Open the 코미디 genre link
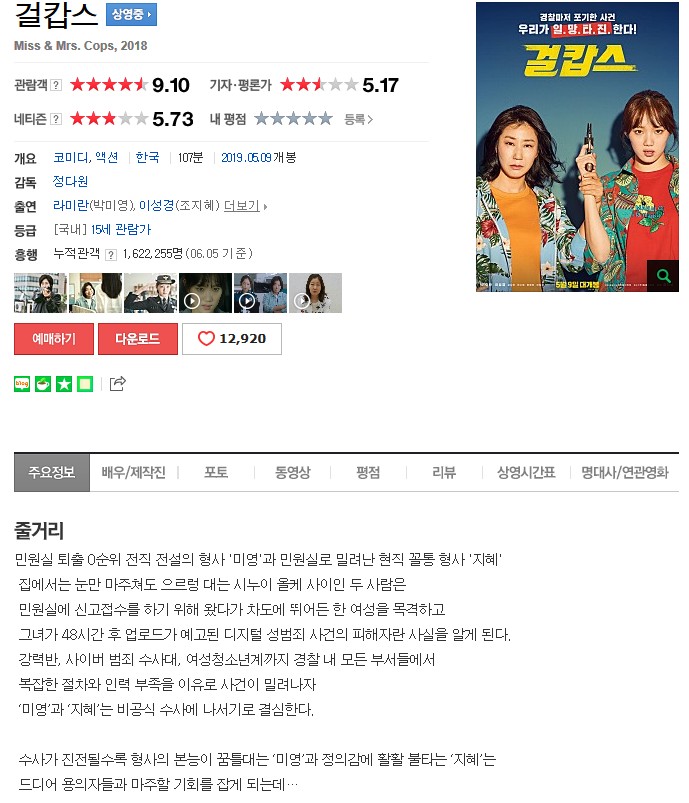689x803 pixels. click(x=70, y=158)
